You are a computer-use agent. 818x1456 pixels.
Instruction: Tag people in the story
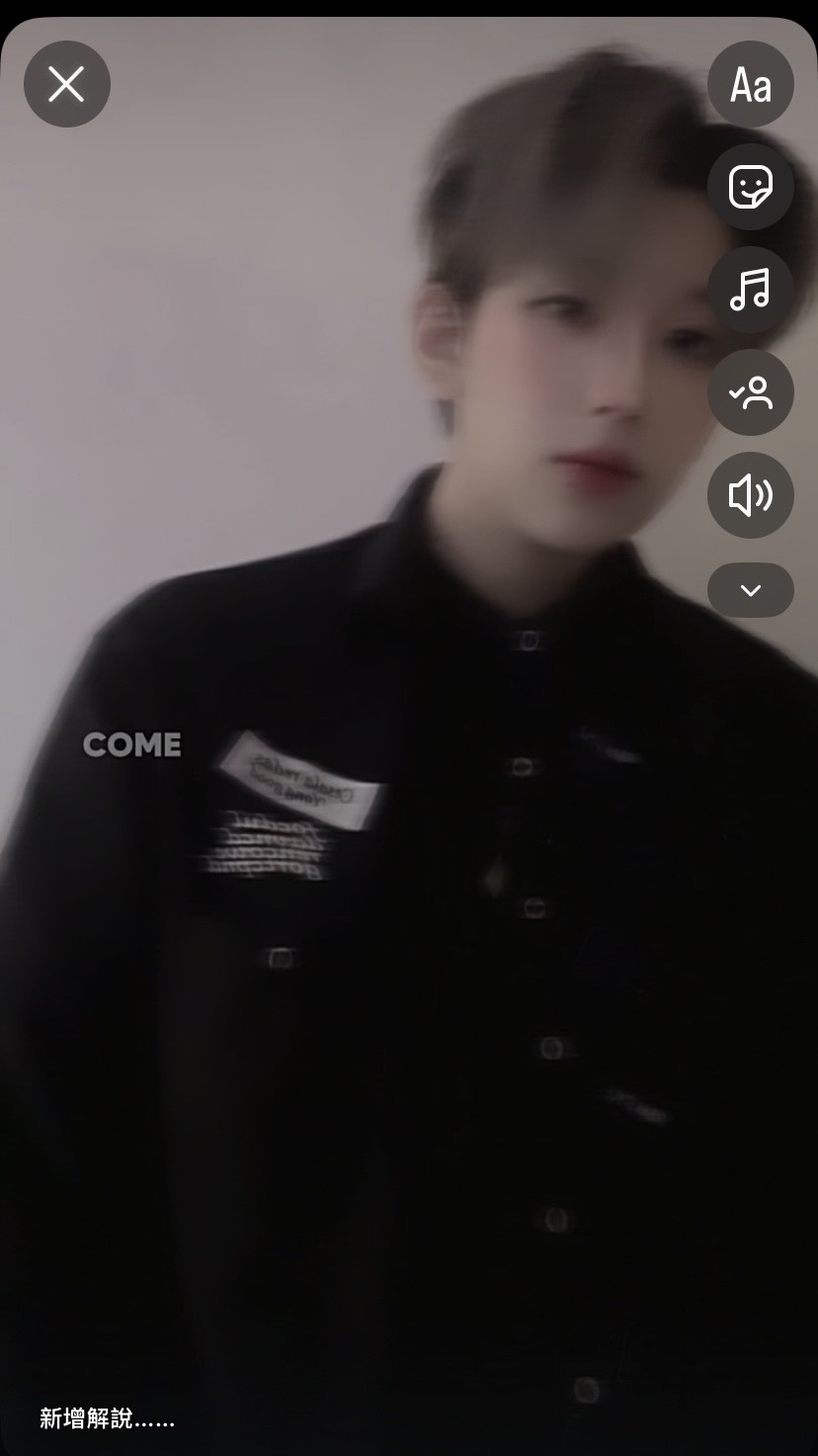point(751,392)
